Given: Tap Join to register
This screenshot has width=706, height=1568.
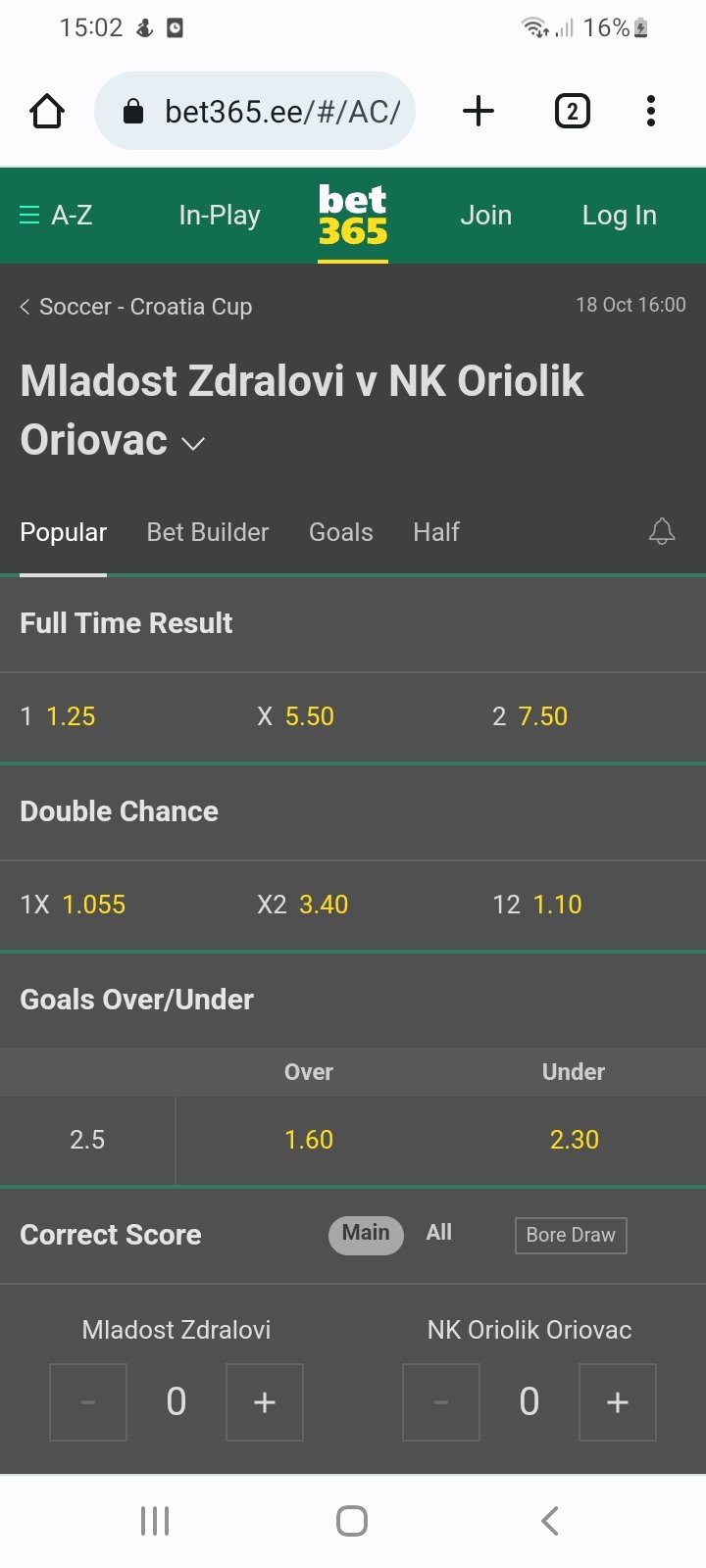Looking at the screenshot, I should [x=485, y=216].
